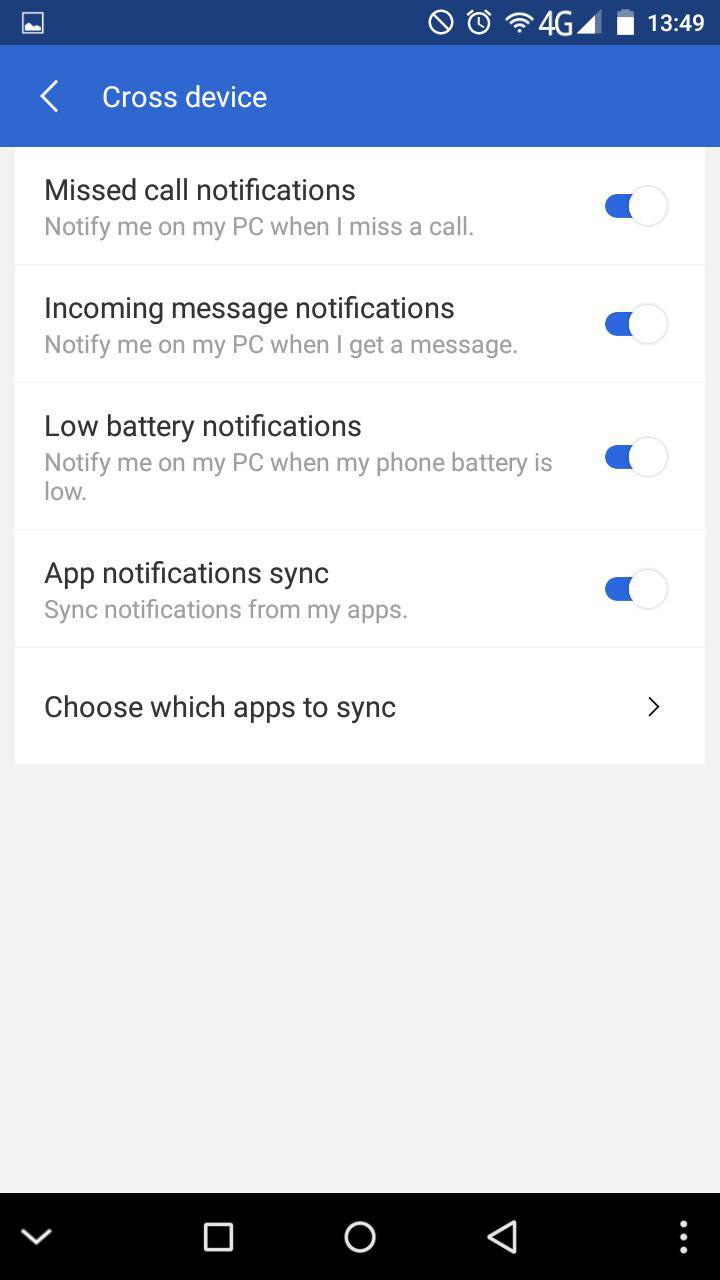The width and height of the screenshot is (720, 1280).
Task: Tap the system home button
Action: coord(360,1237)
